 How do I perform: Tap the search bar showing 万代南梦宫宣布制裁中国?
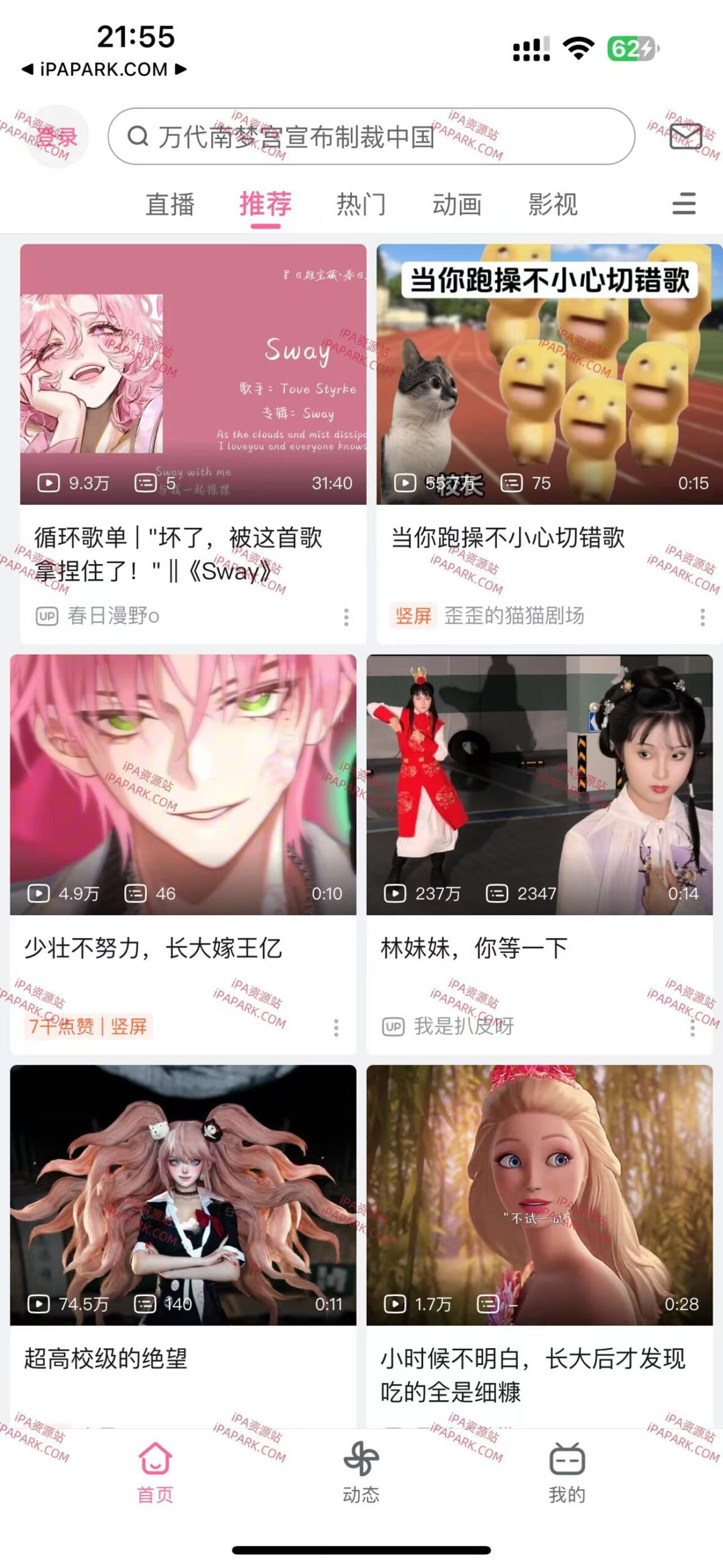point(372,138)
